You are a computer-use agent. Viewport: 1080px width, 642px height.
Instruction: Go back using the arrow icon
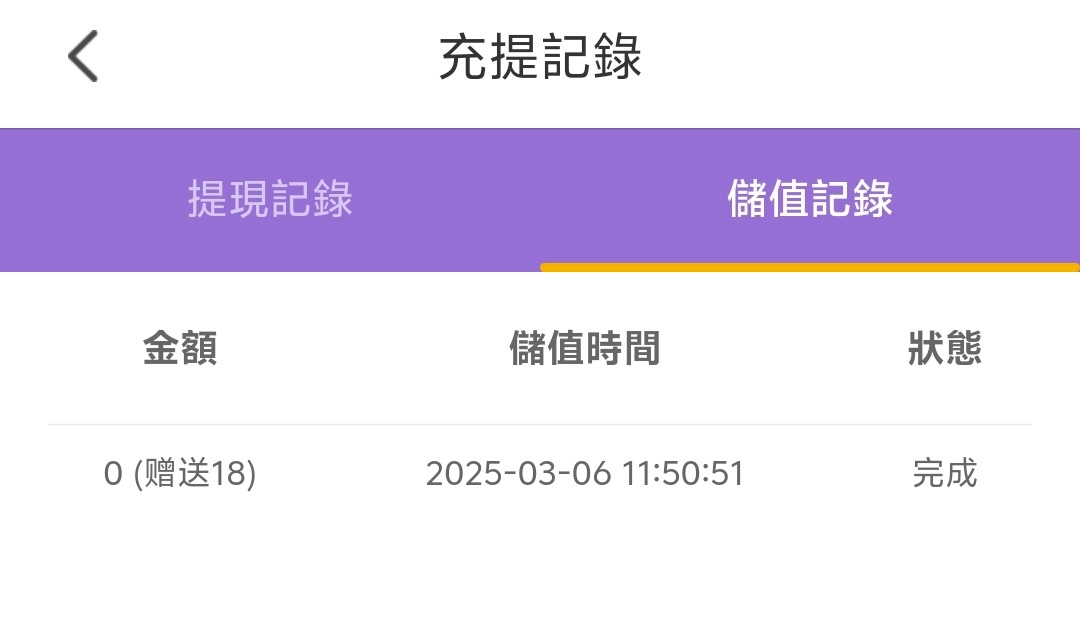point(83,56)
